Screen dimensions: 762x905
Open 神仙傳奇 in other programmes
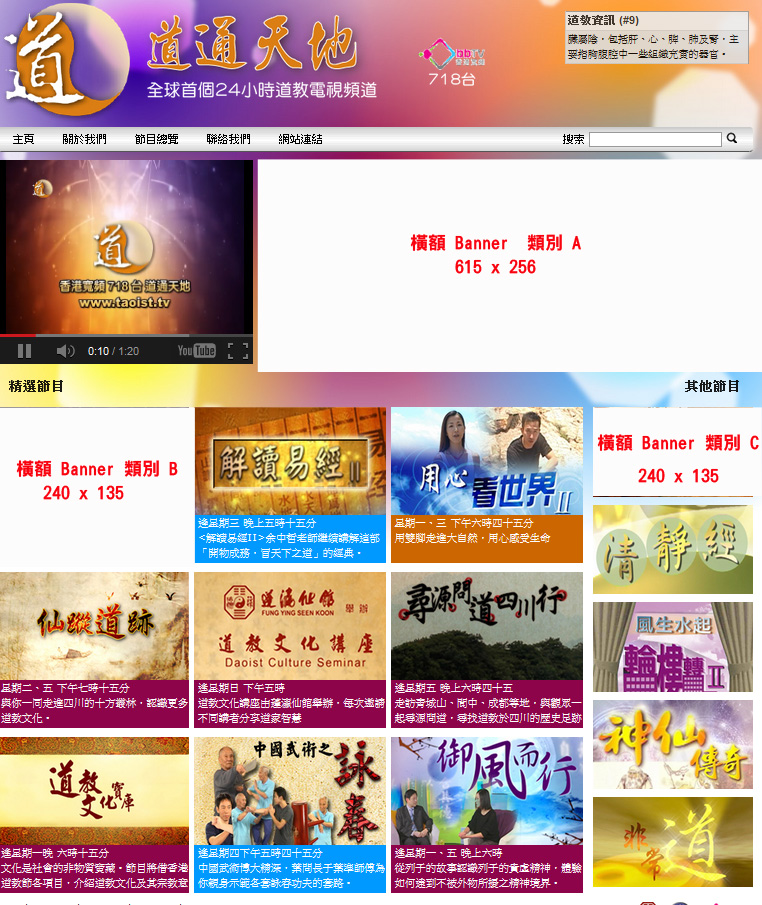coord(673,744)
